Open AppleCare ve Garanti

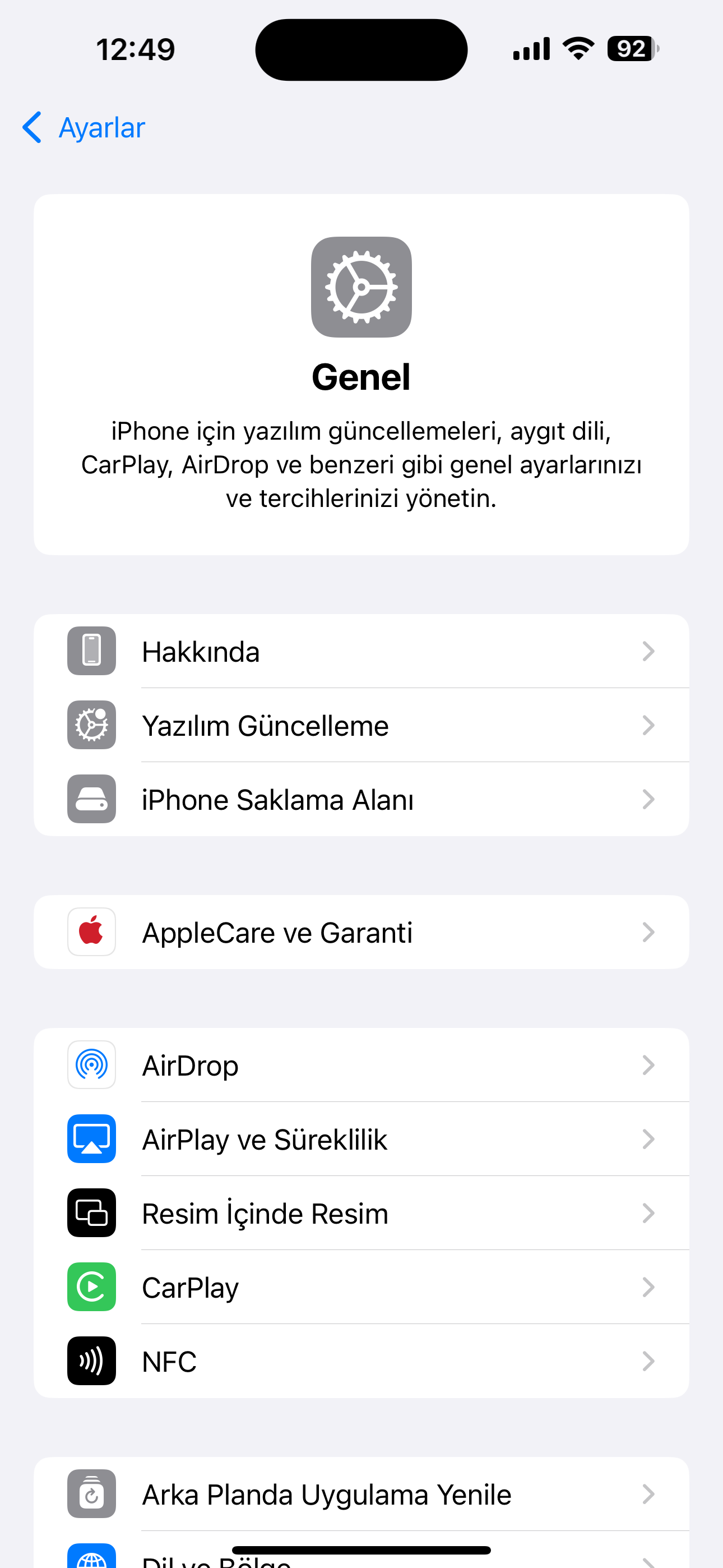point(360,933)
